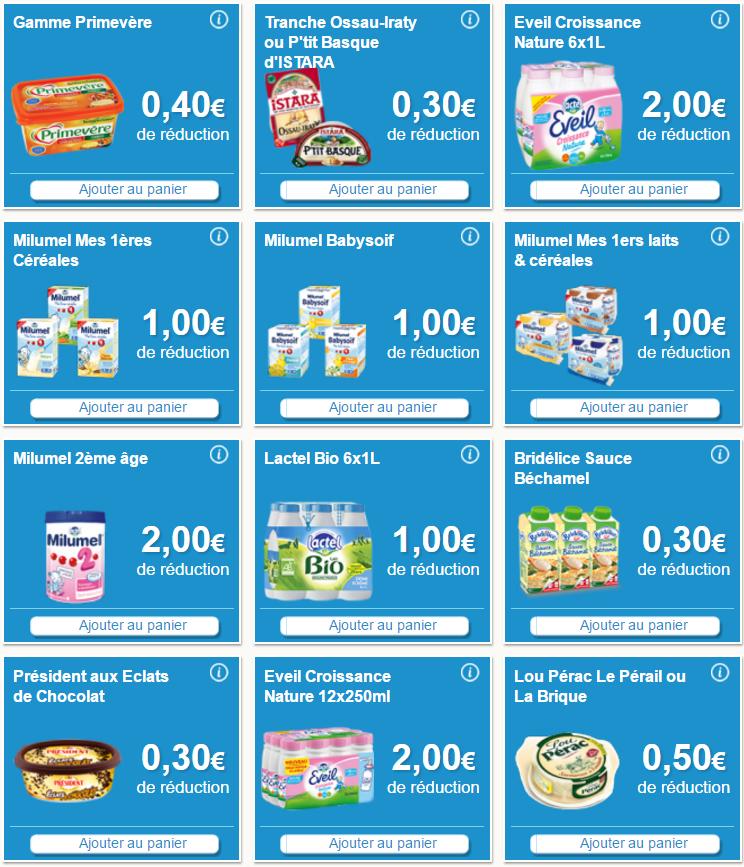Open info icon for Gamme Primevère
This screenshot has height=867, width=744.
point(219,19)
